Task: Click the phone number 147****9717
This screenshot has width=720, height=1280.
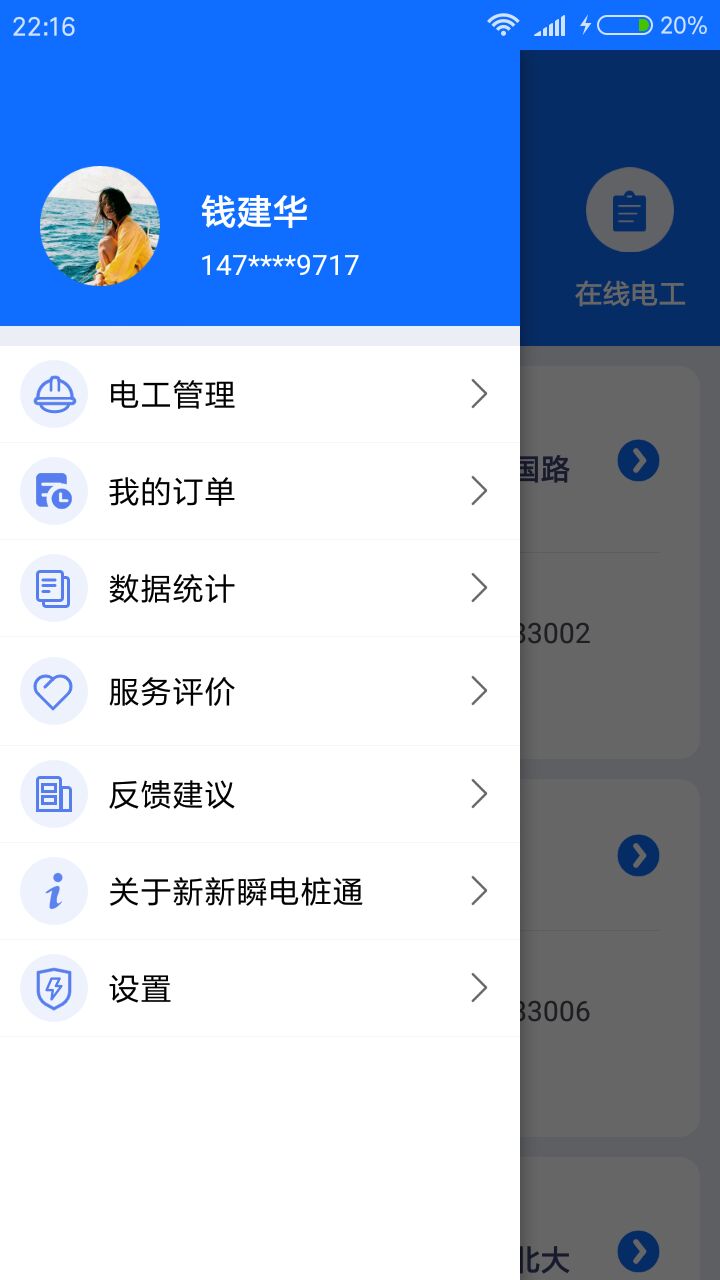Action: 282,264
